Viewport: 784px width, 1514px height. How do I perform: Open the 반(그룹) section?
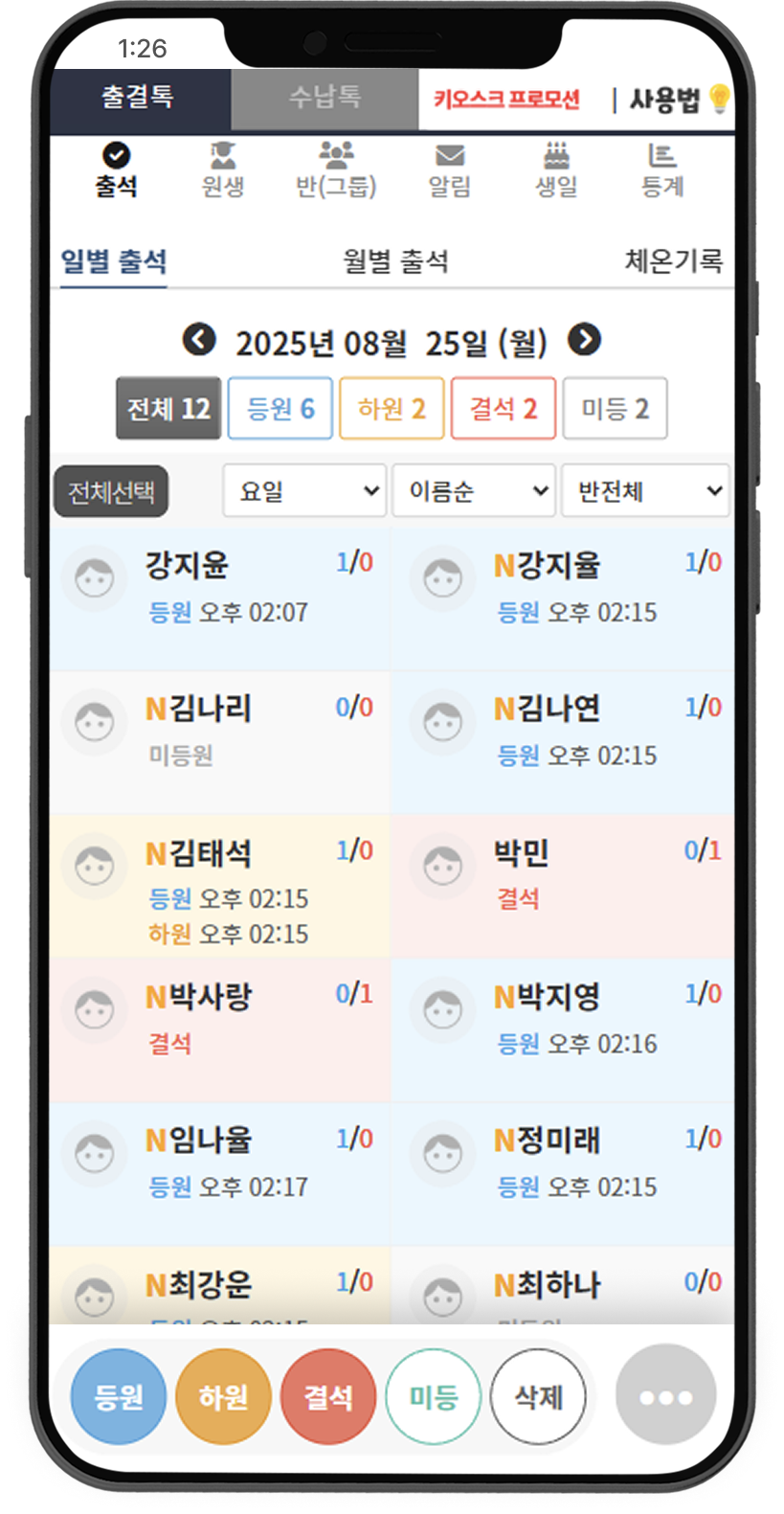335,170
